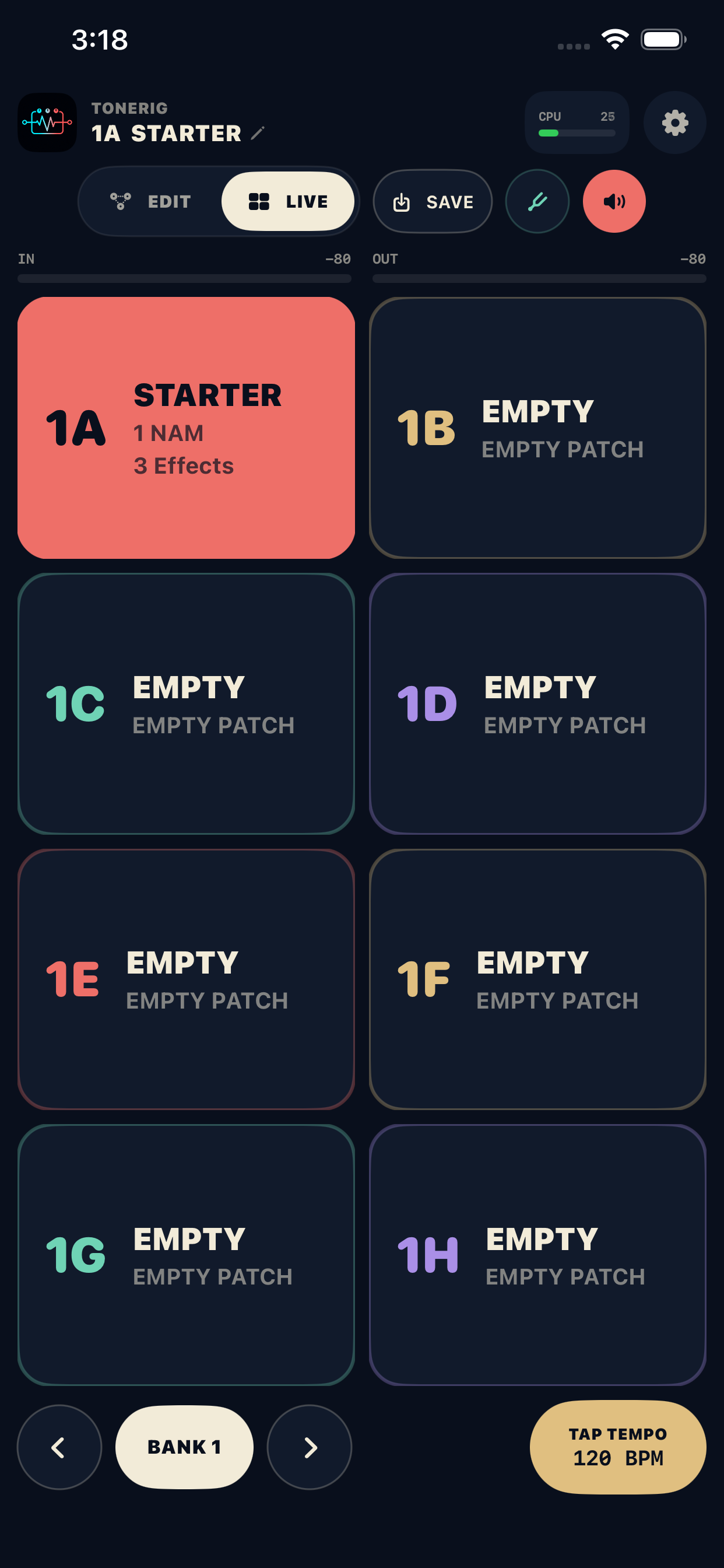Toggle the red speaker mute button

point(614,201)
